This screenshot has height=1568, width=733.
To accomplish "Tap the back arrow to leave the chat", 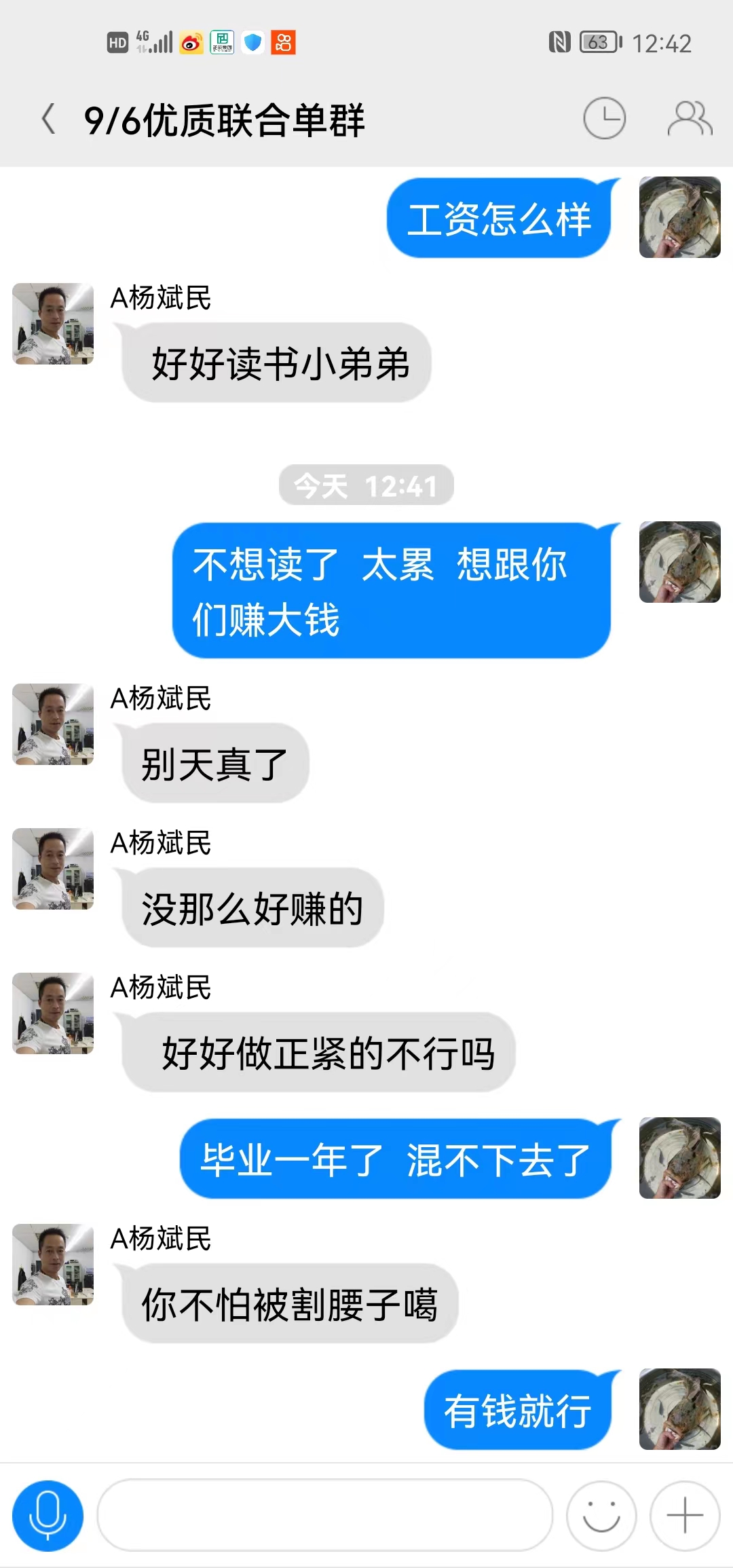I will click(x=48, y=117).
